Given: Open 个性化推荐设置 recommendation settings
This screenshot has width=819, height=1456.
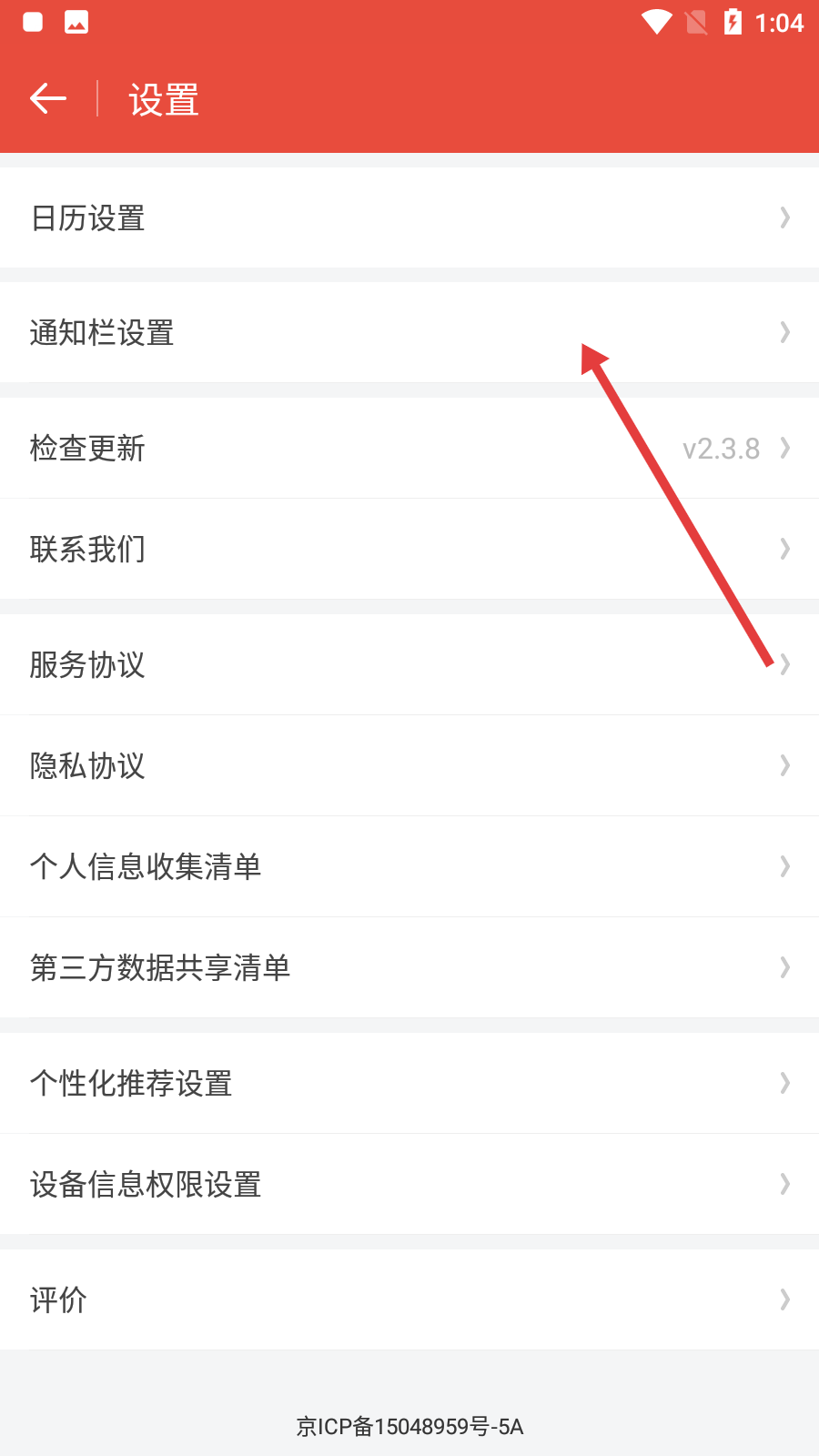Looking at the screenshot, I should [409, 1084].
